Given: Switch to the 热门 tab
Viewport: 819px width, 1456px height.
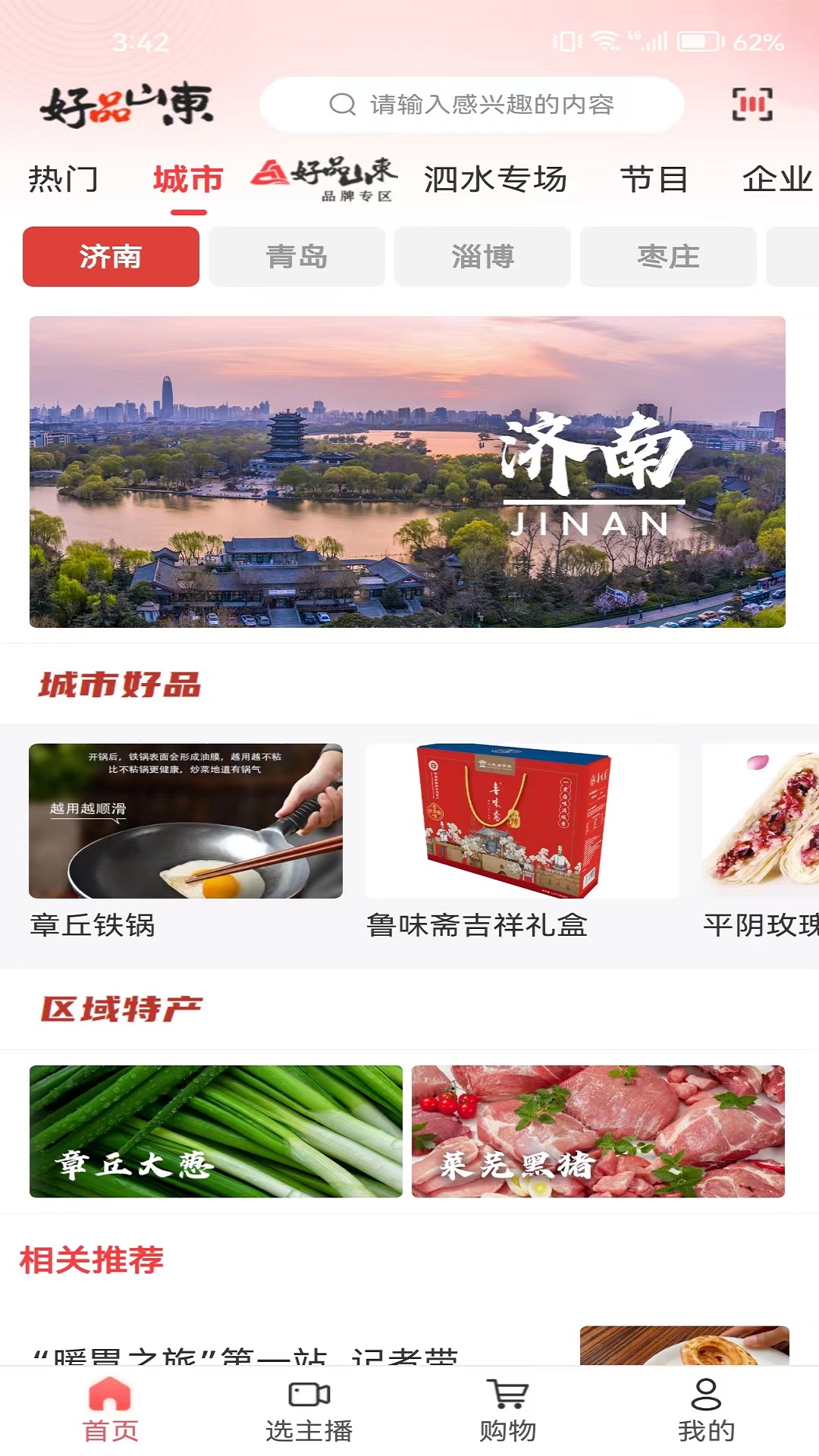Looking at the screenshot, I should (64, 180).
